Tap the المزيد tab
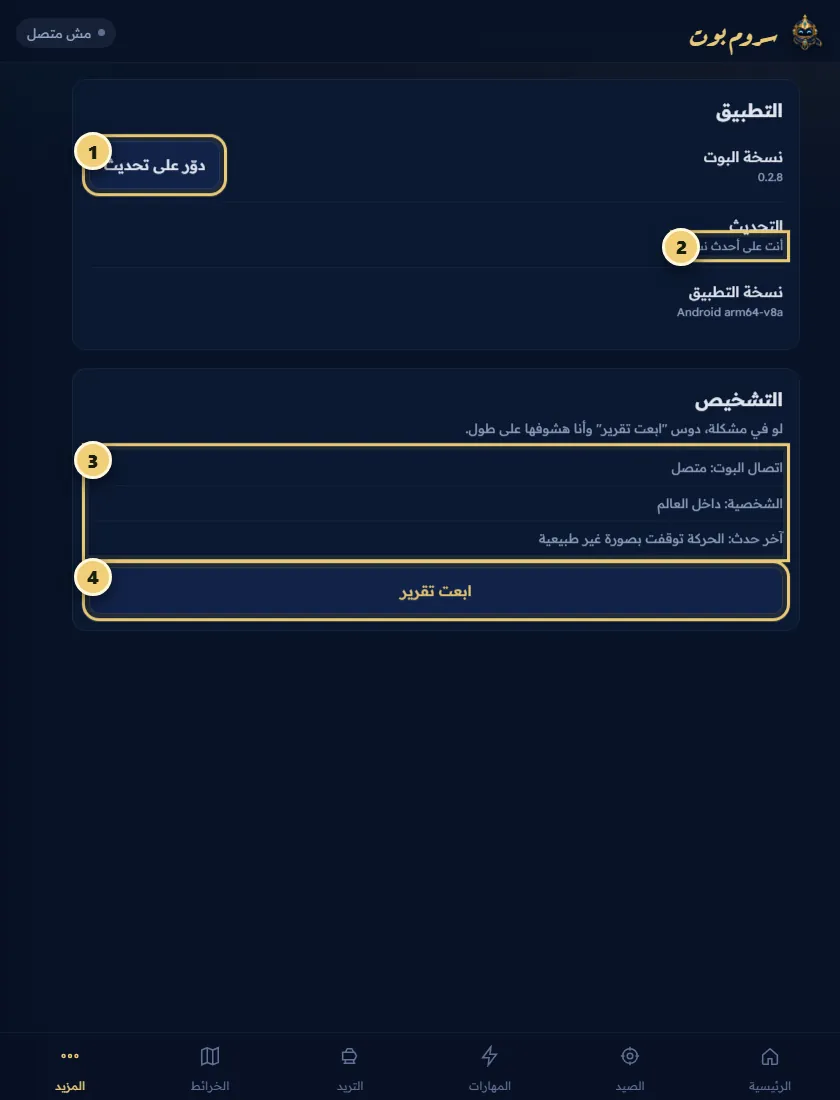Screen dimensions: 840x1100 70,1068
